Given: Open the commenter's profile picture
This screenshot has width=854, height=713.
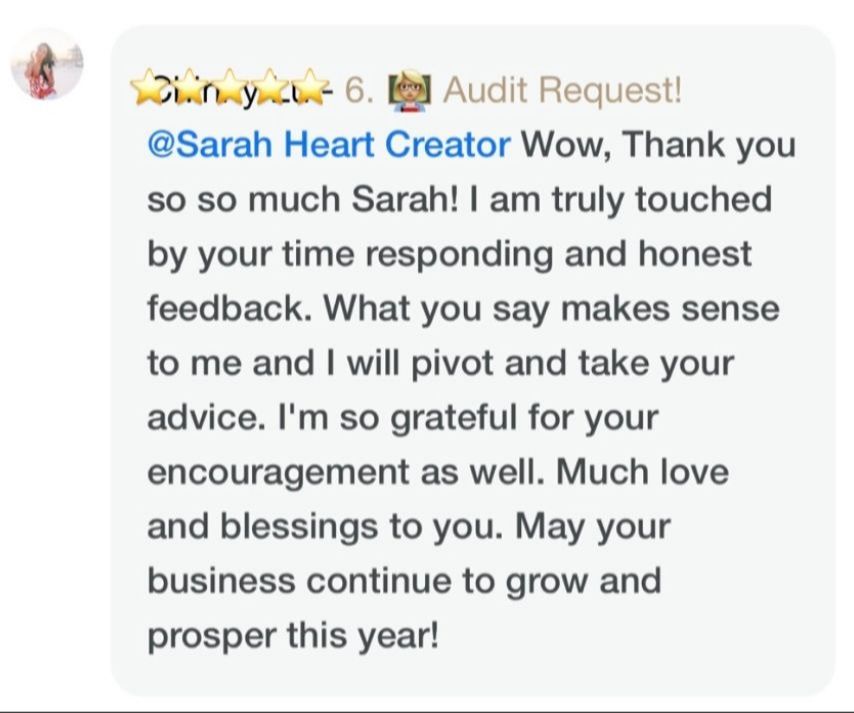Looking at the screenshot, I should tap(47, 64).
